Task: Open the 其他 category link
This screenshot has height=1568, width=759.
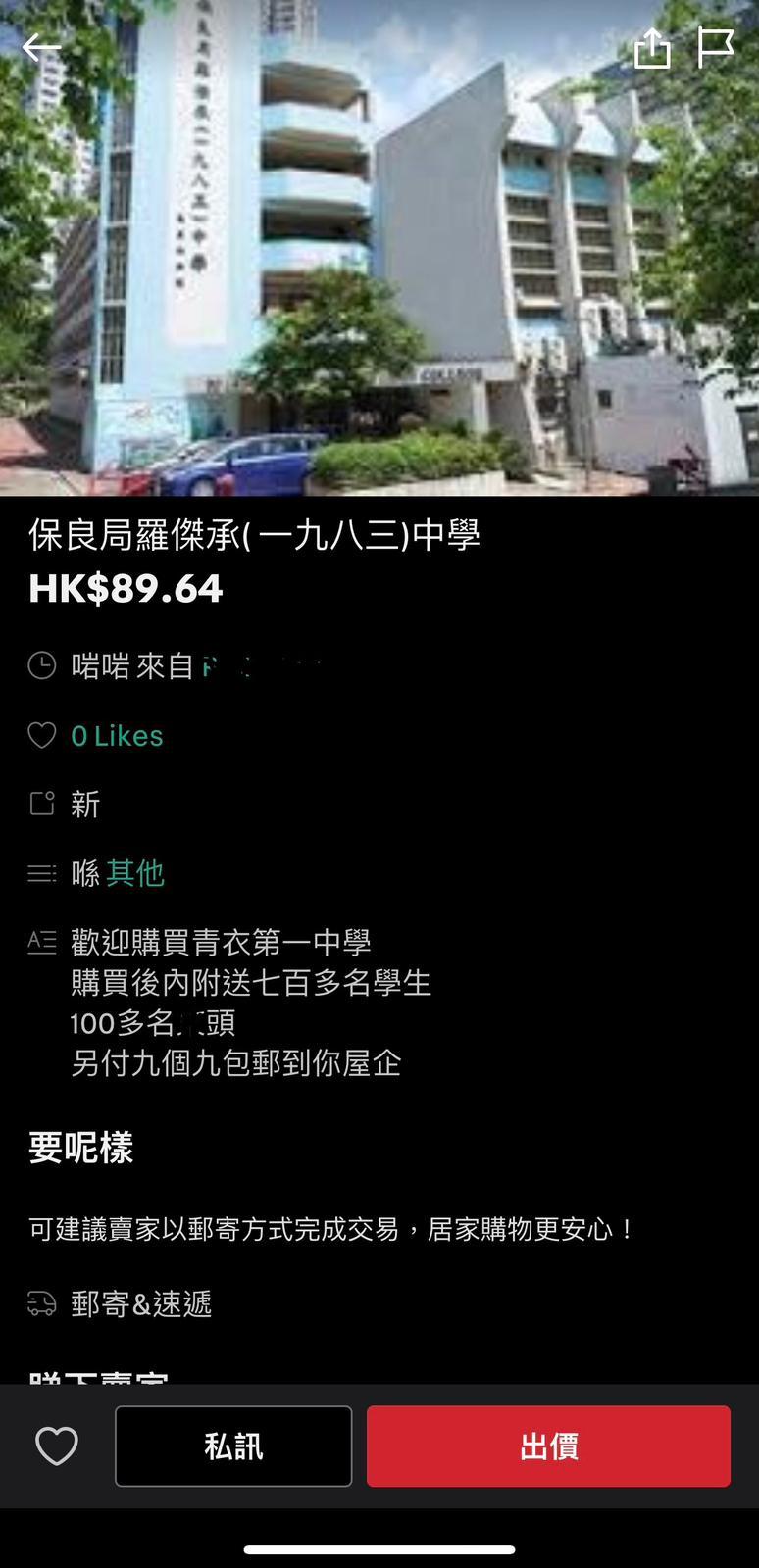Action: tap(135, 873)
